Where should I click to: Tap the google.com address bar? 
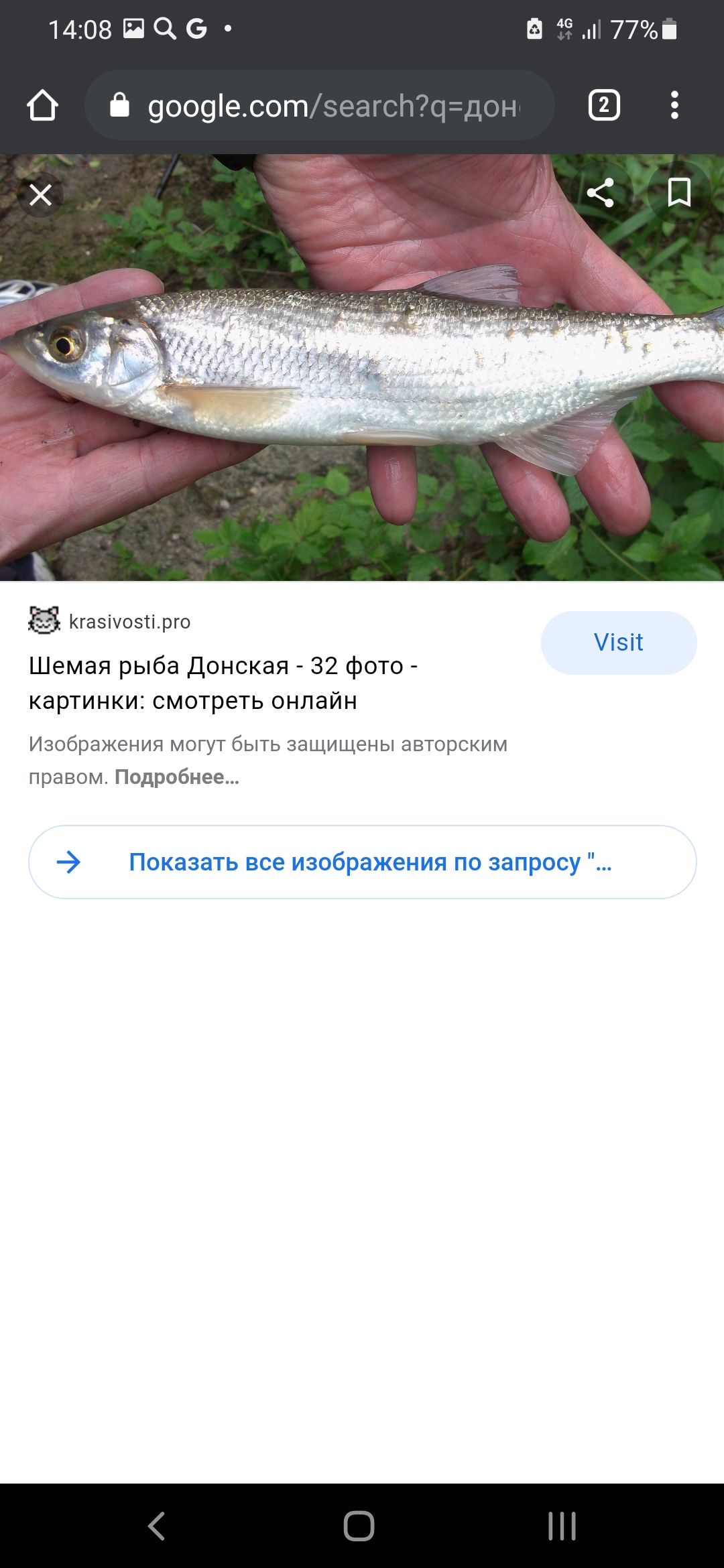(320, 106)
